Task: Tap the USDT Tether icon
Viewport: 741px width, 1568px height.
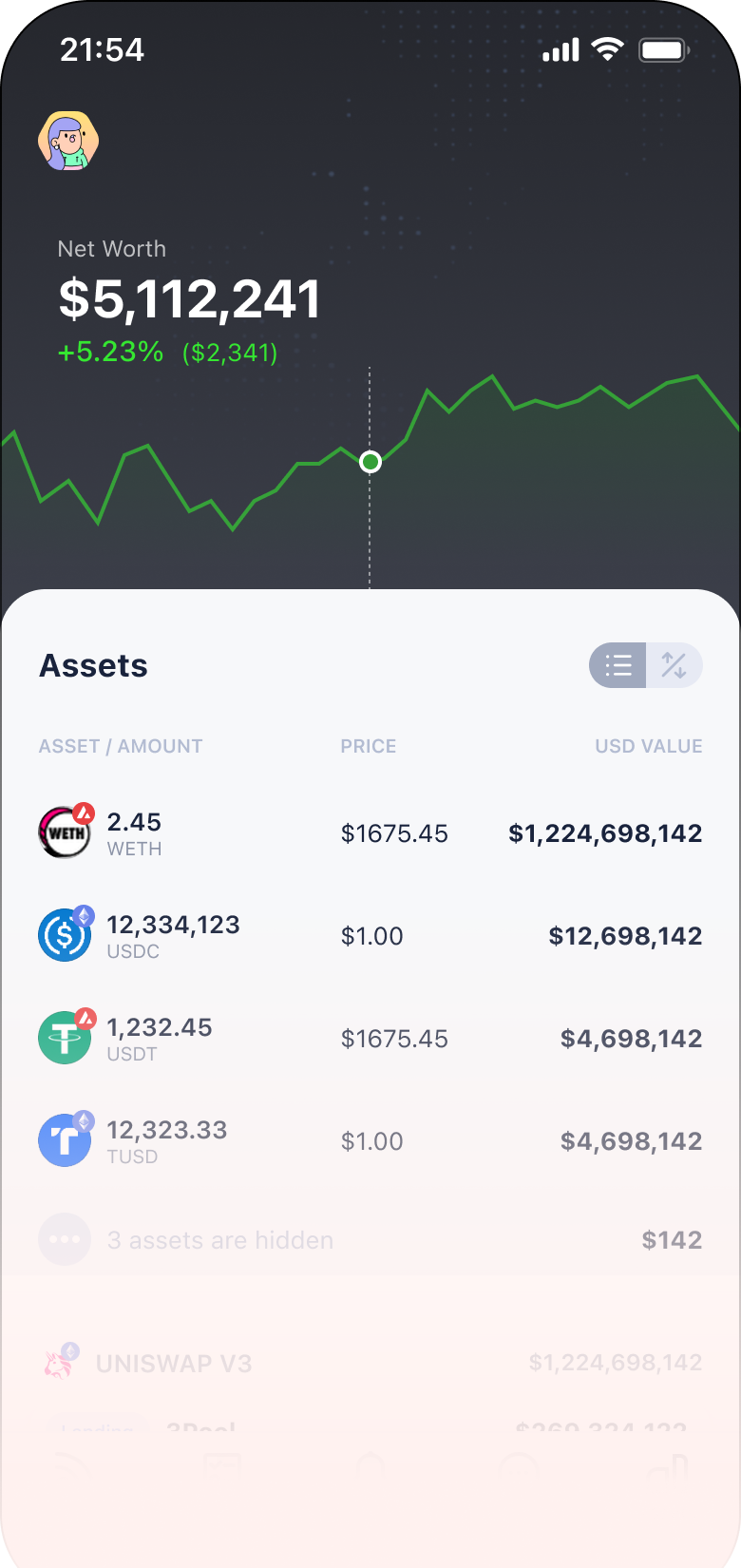Action: pyautogui.click(x=64, y=1038)
